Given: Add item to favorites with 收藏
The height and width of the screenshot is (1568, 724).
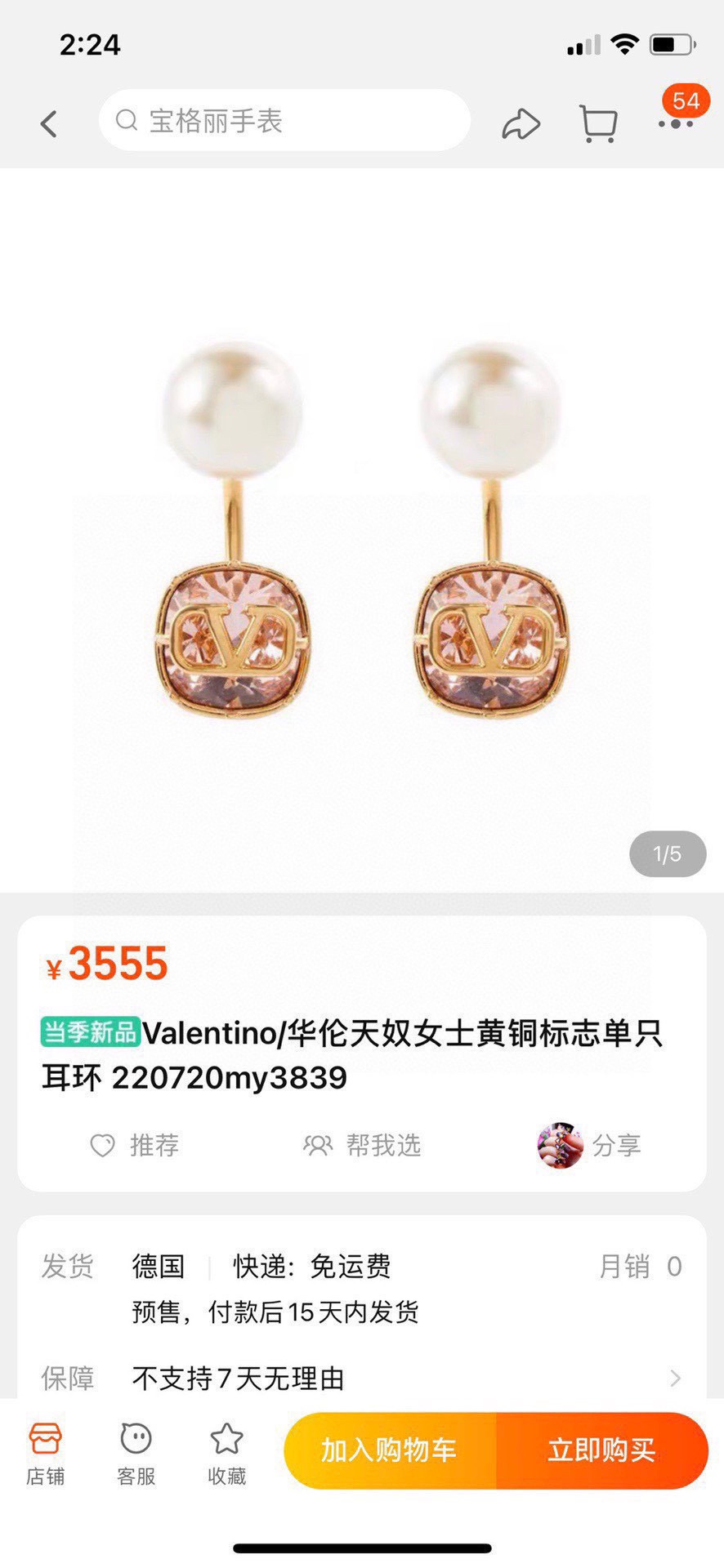Looking at the screenshot, I should point(226,1454).
